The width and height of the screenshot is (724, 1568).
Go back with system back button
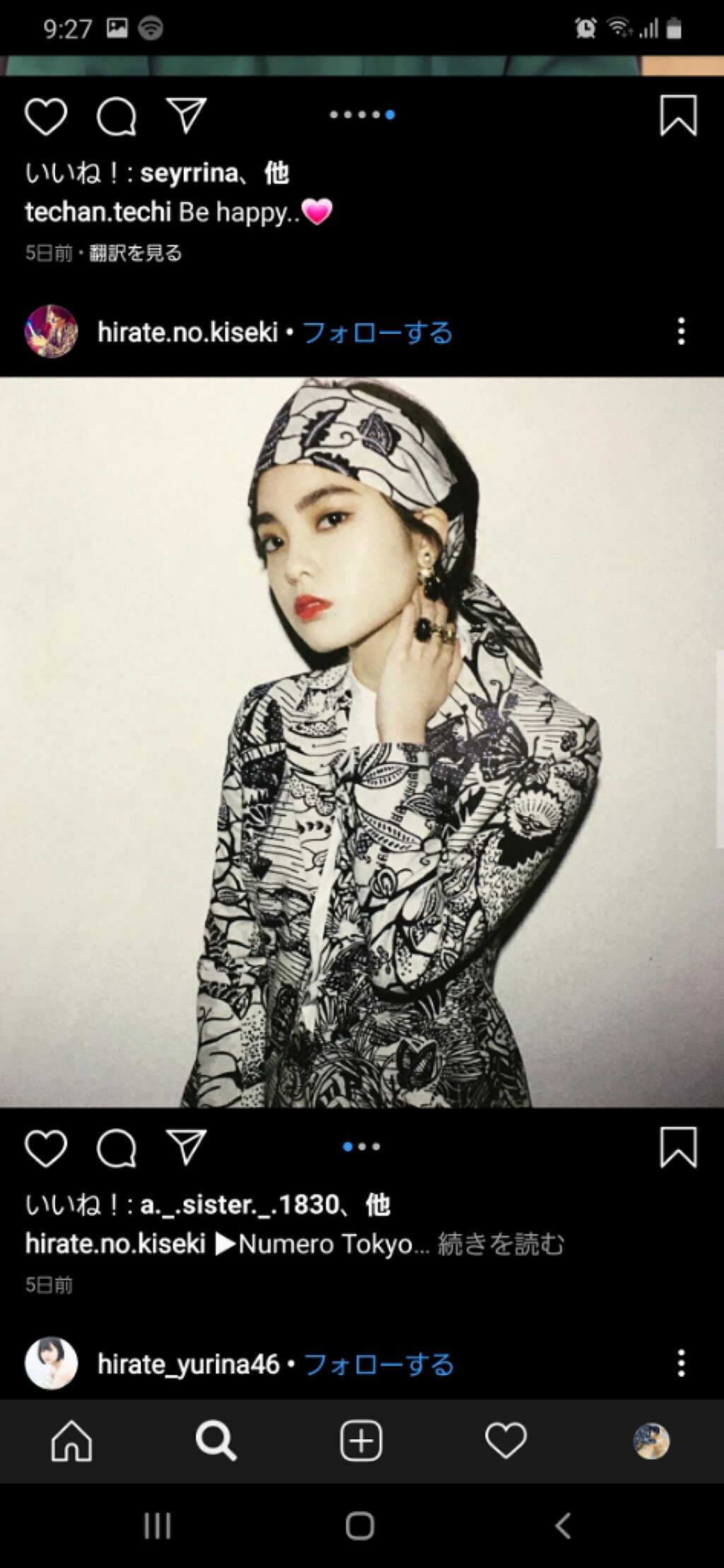coord(563,1526)
